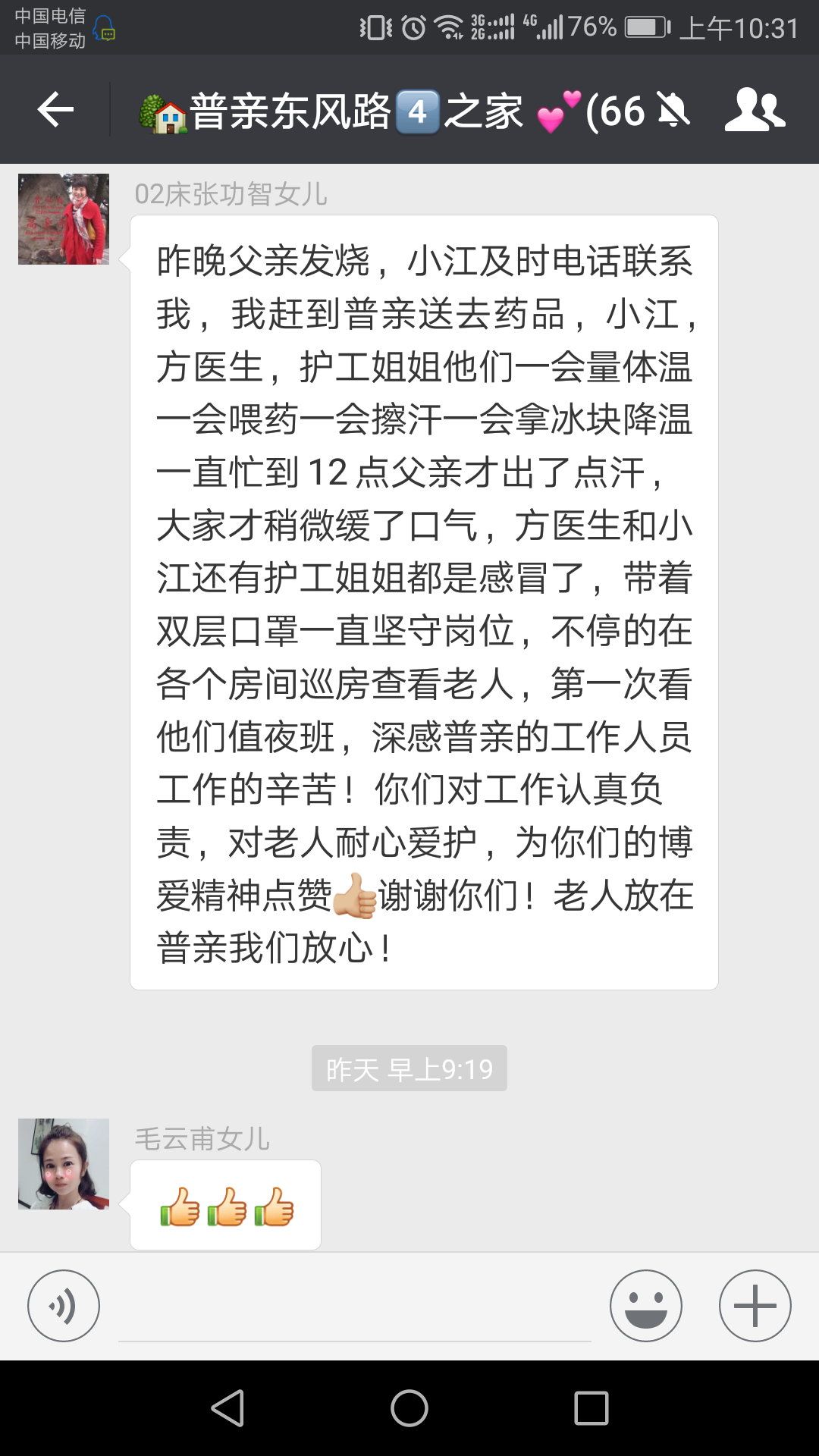The width and height of the screenshot is (819, 1456).
Task: Open the plus attachment menu
Action: pyautogui.click(x=755, y=1306)
